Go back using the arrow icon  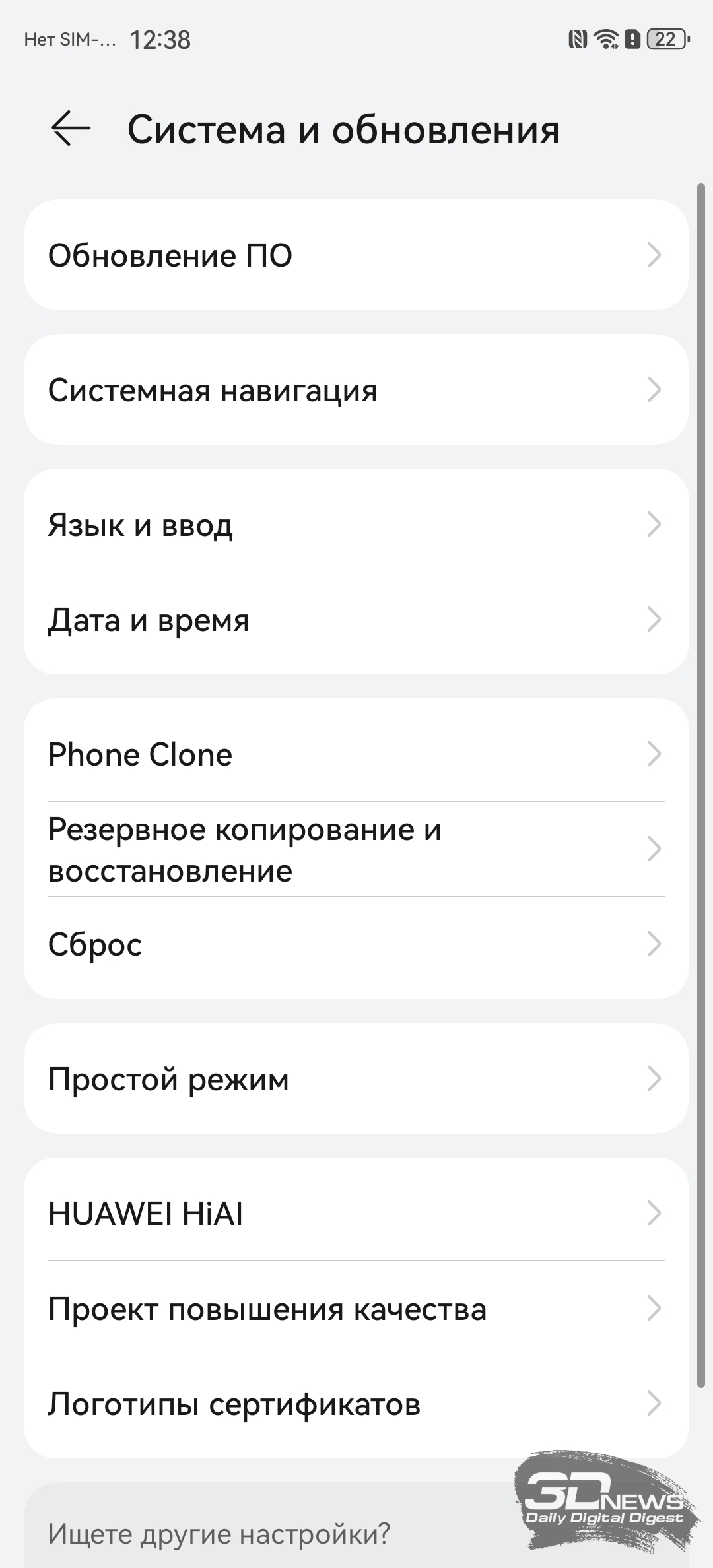click(71, 128)
